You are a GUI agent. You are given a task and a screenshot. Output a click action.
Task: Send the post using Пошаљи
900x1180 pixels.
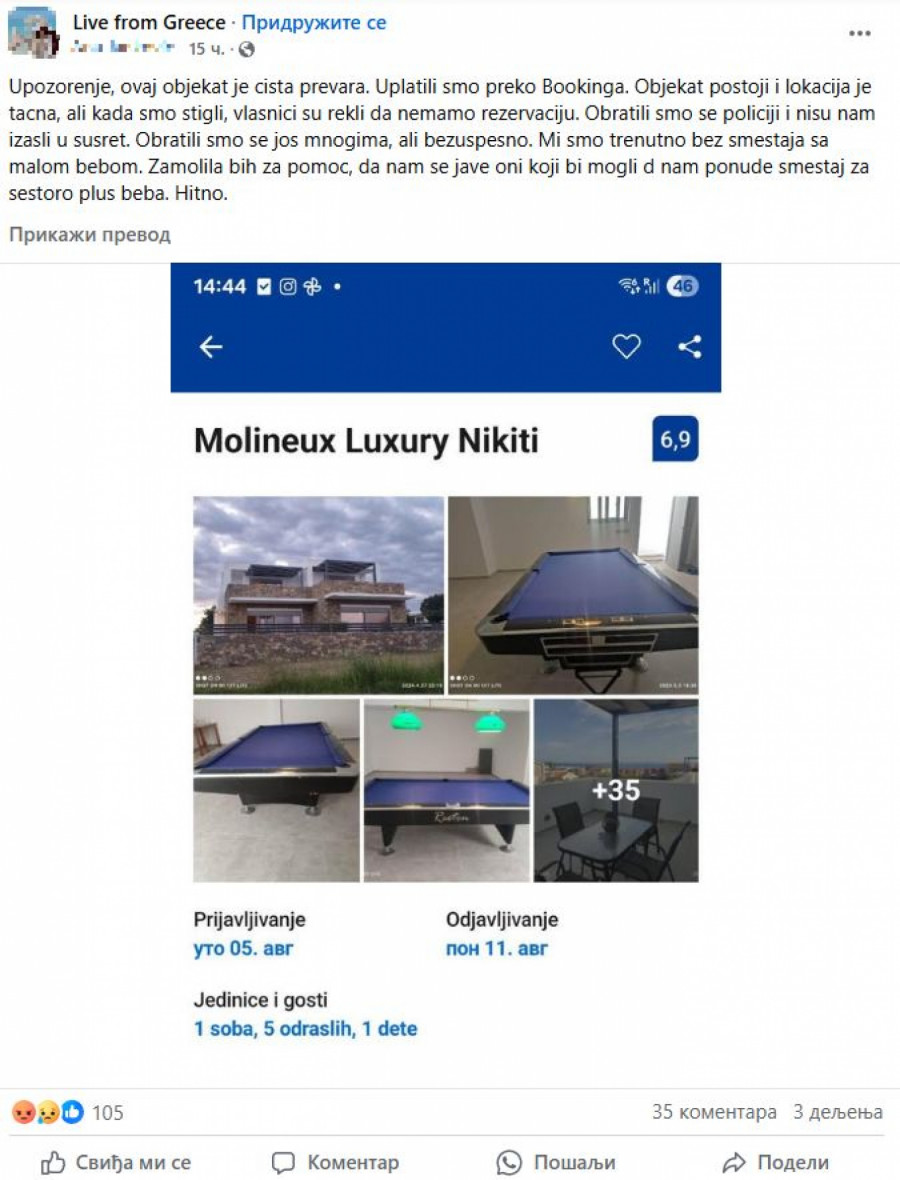coord(556,1162)
